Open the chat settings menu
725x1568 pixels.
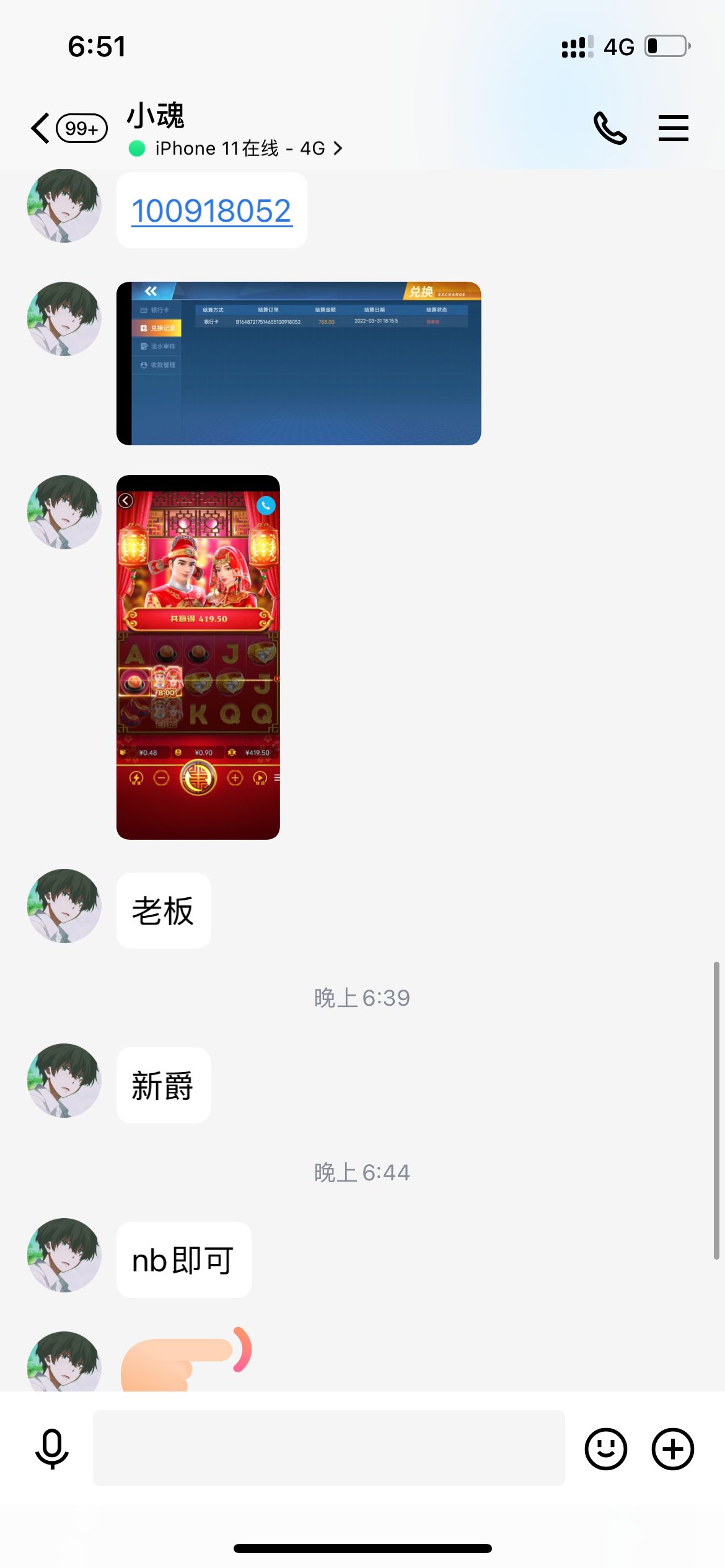(x=673, y=128)
